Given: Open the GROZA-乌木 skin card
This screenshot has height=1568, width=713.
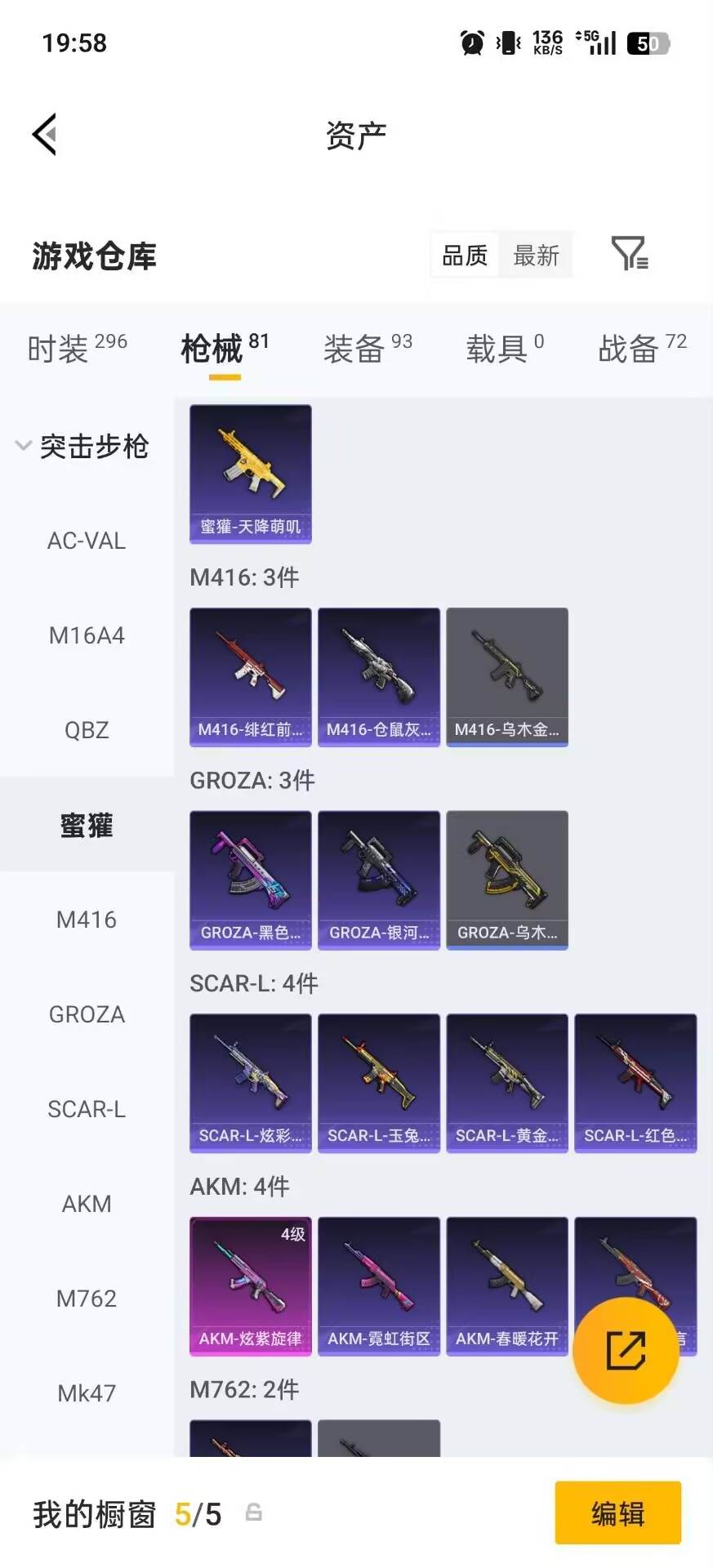Looking at the screenshot, I should pos(507,879).
